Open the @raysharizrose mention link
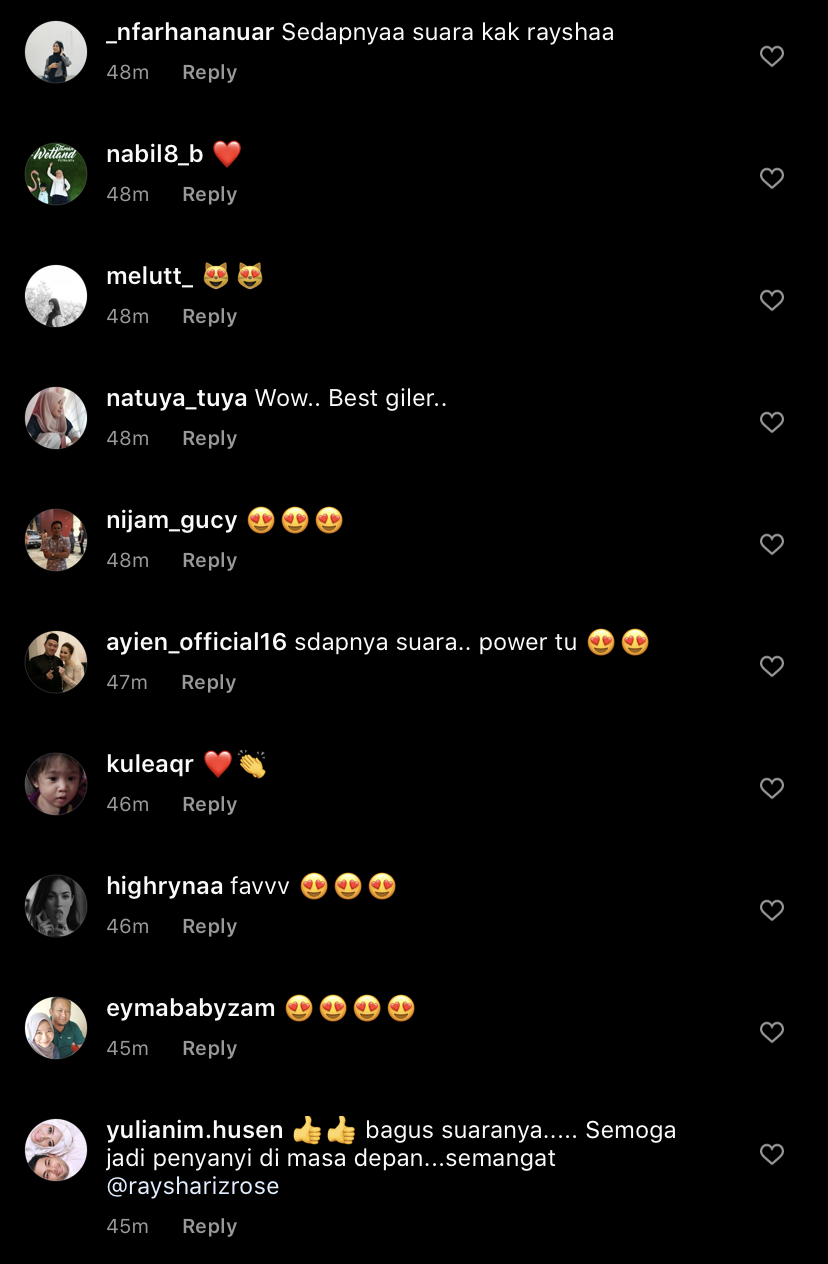 [x=192, y=1187]
